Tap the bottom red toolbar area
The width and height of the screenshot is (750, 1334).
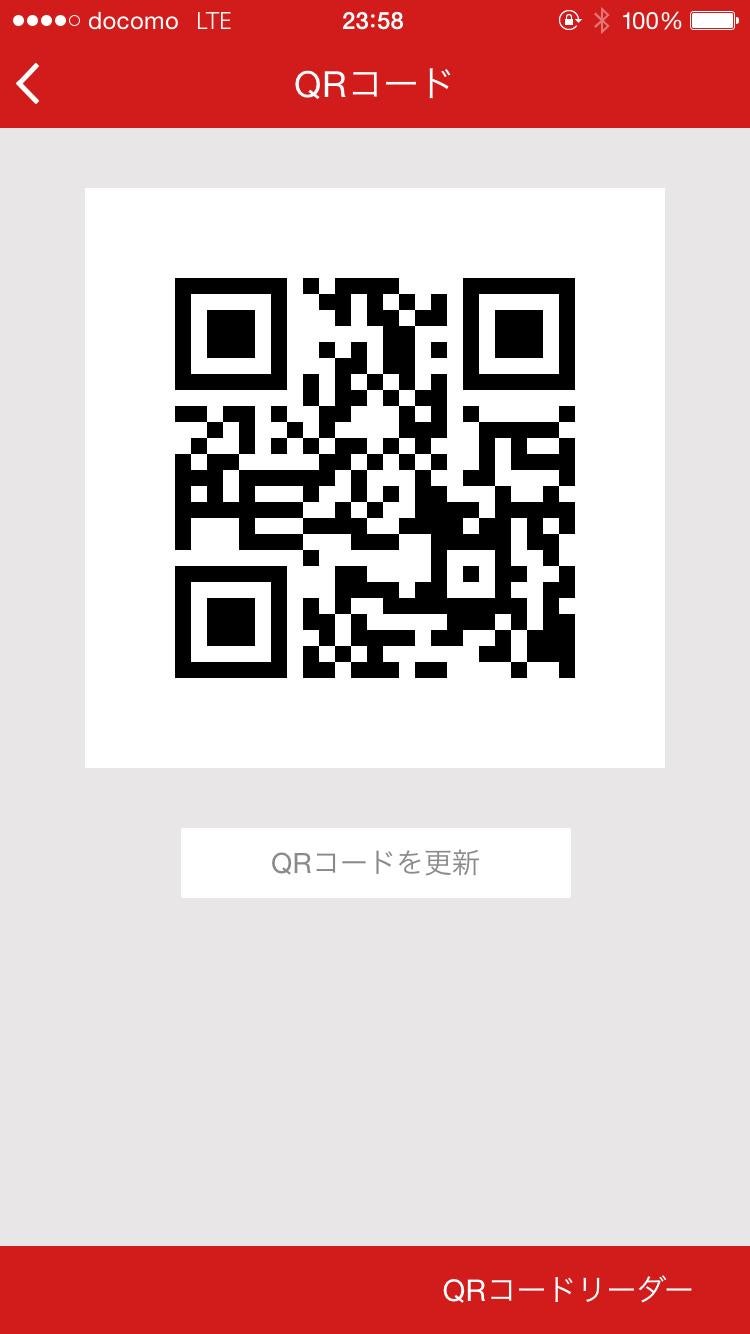point(200,1291)
